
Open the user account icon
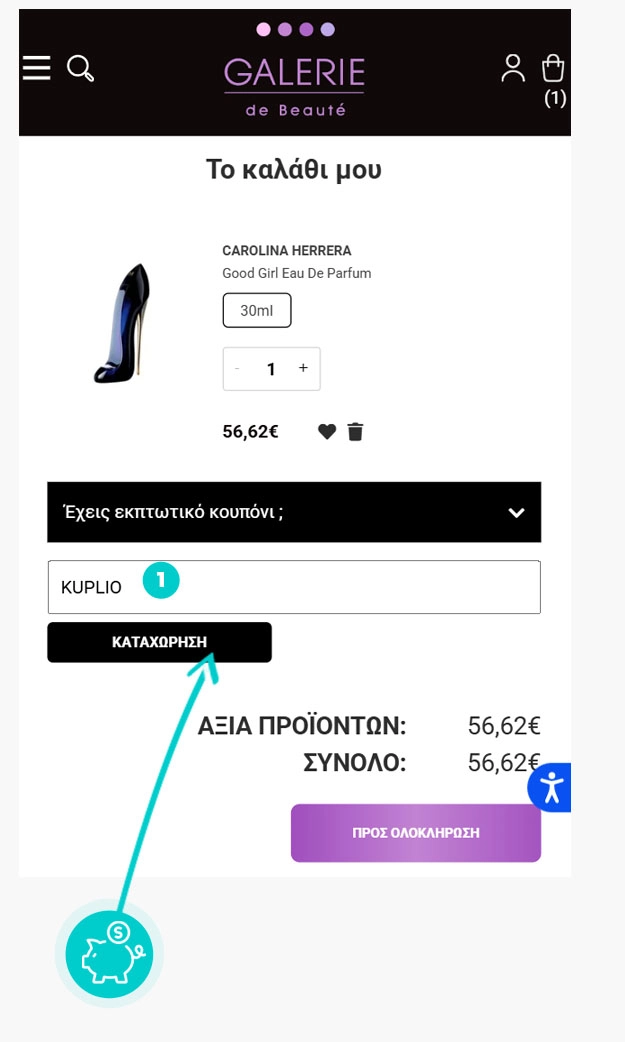[513, 68]
